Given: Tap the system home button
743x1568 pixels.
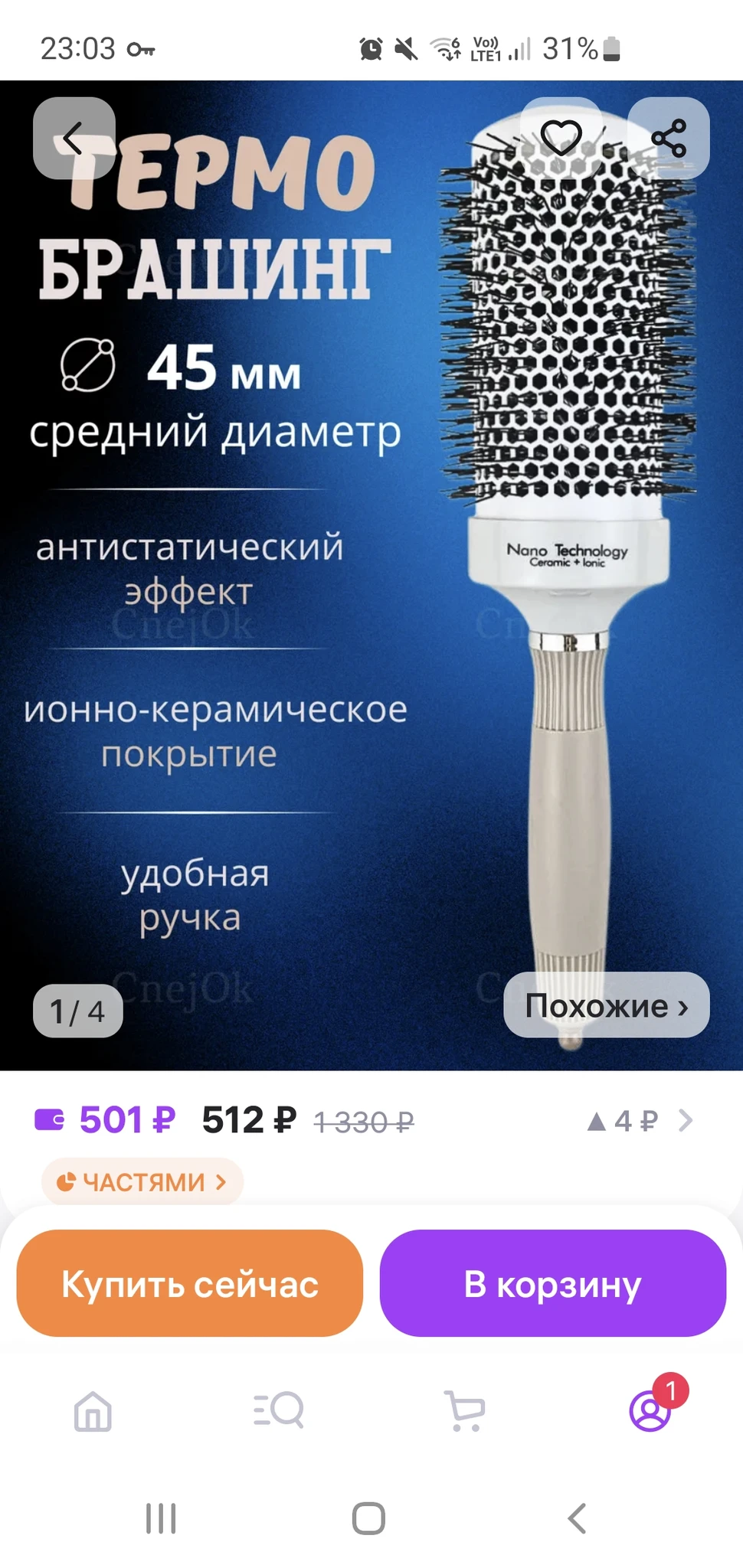Looking at the screenshot, I should [368, 1518].
